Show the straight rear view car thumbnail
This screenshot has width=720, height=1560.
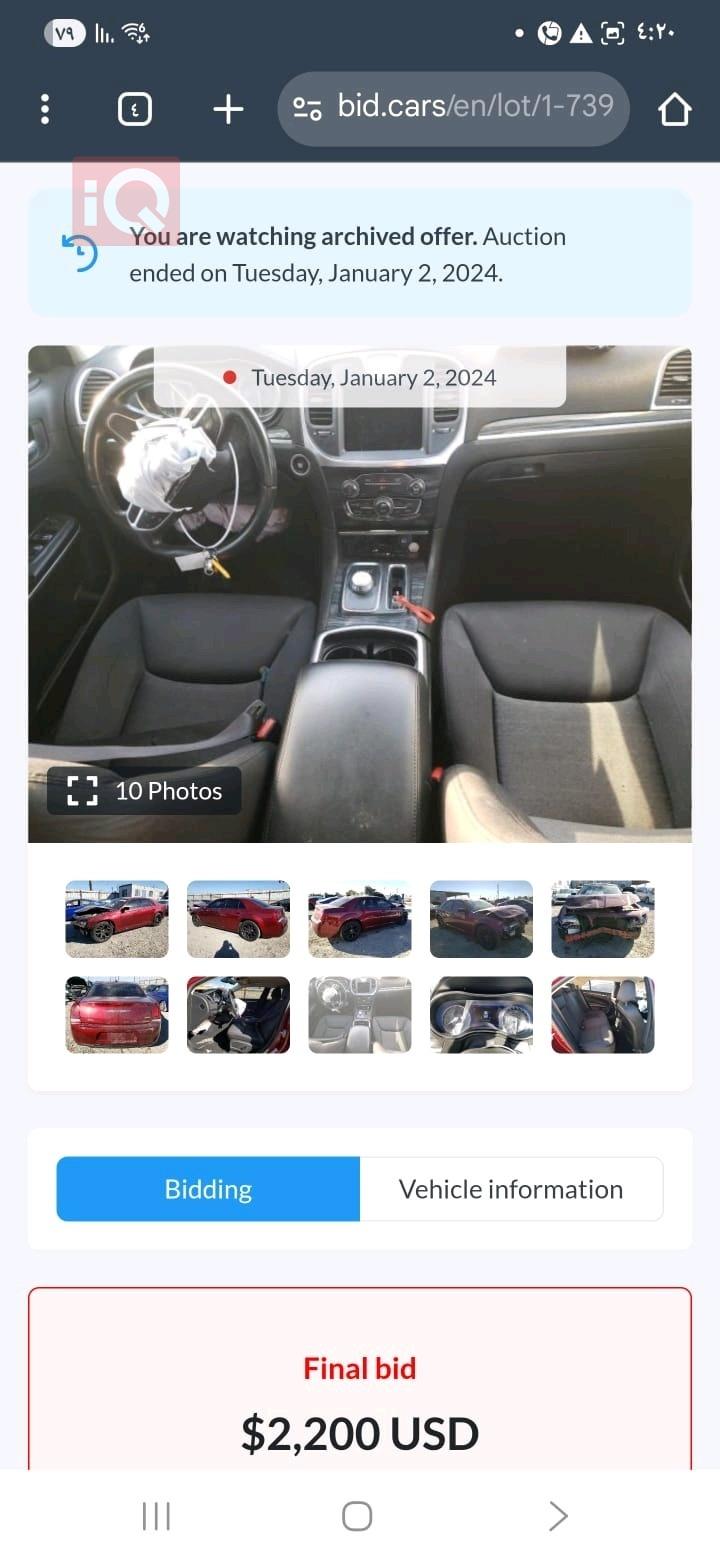117,1015
